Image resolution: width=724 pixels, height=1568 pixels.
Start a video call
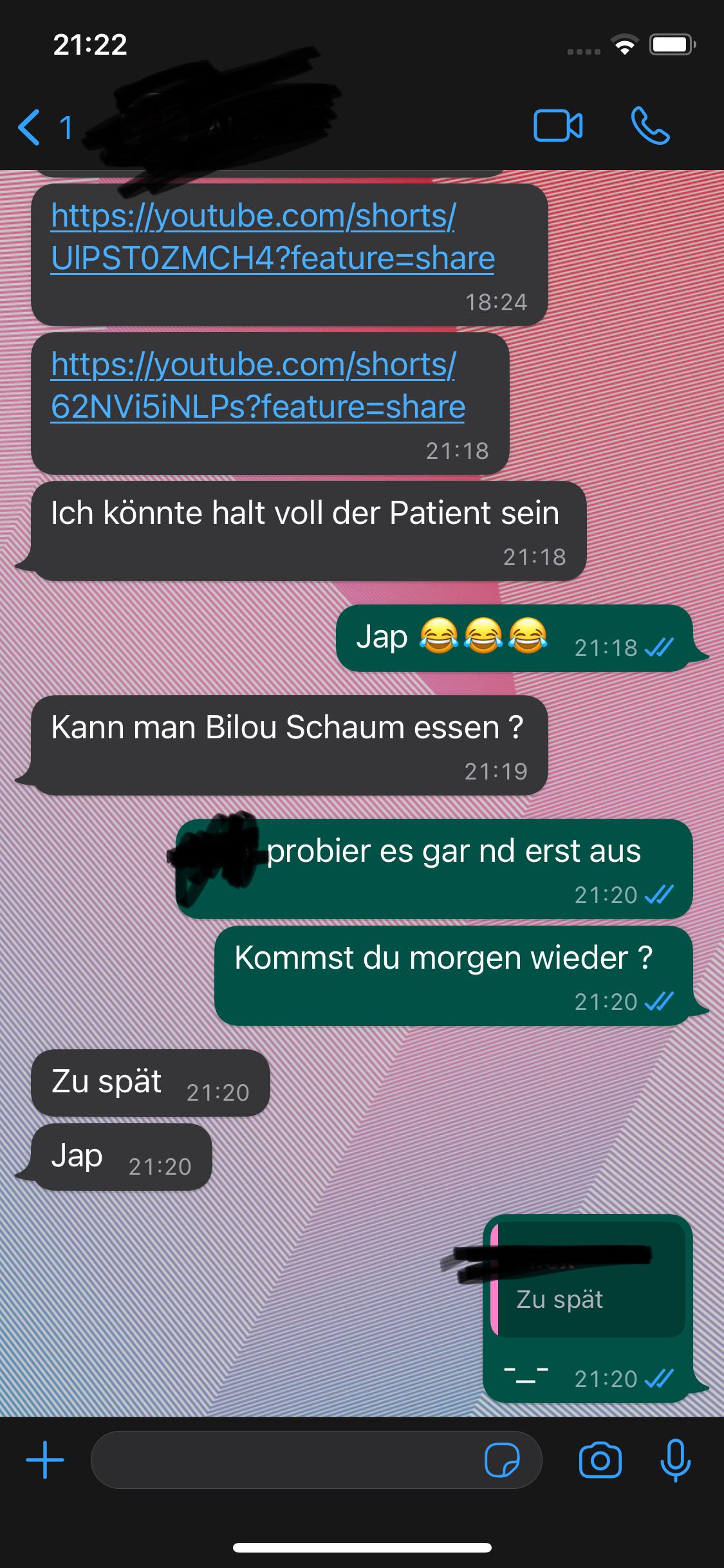(558, 126)
